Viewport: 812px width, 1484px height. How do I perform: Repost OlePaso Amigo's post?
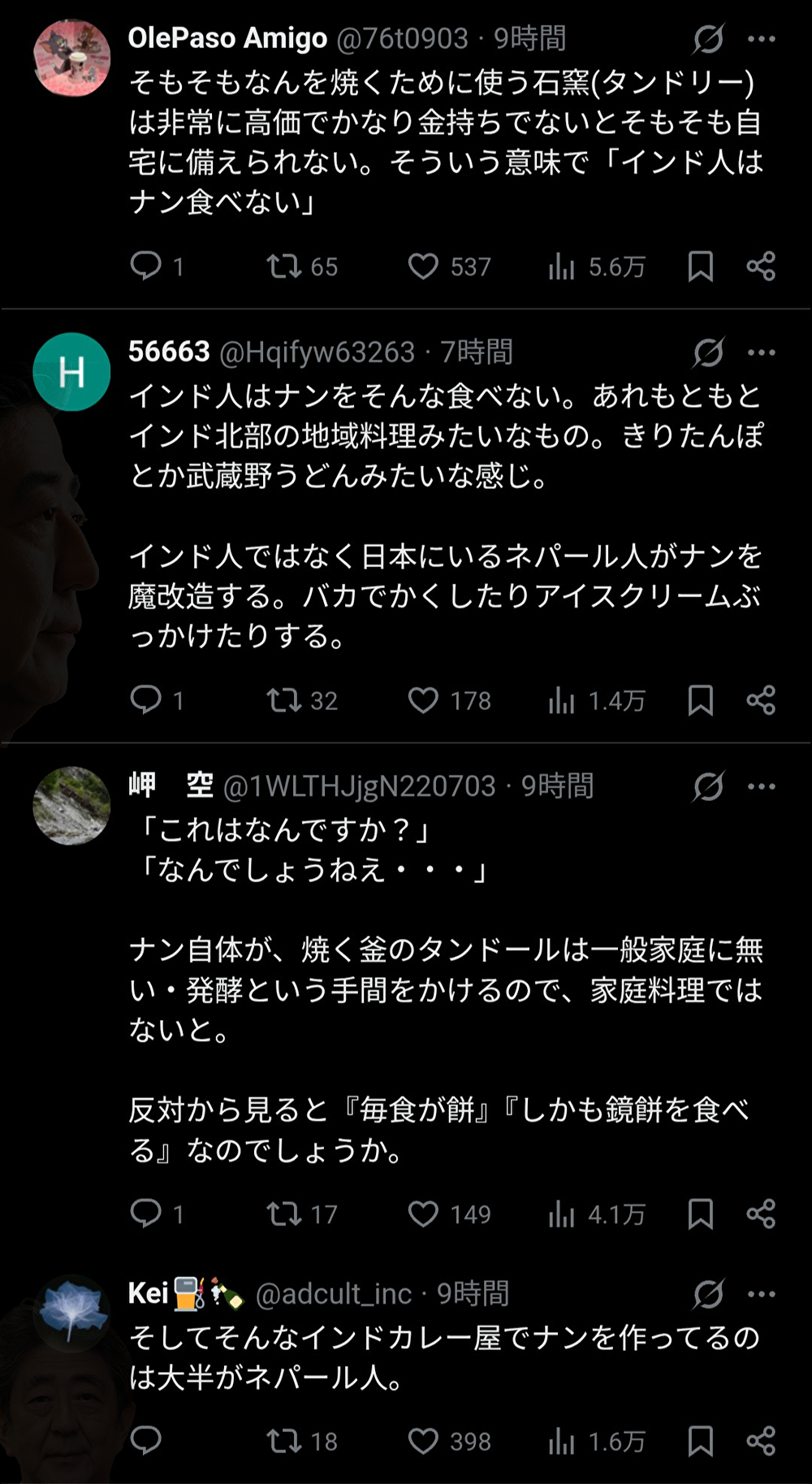click(x=284, y=266)
